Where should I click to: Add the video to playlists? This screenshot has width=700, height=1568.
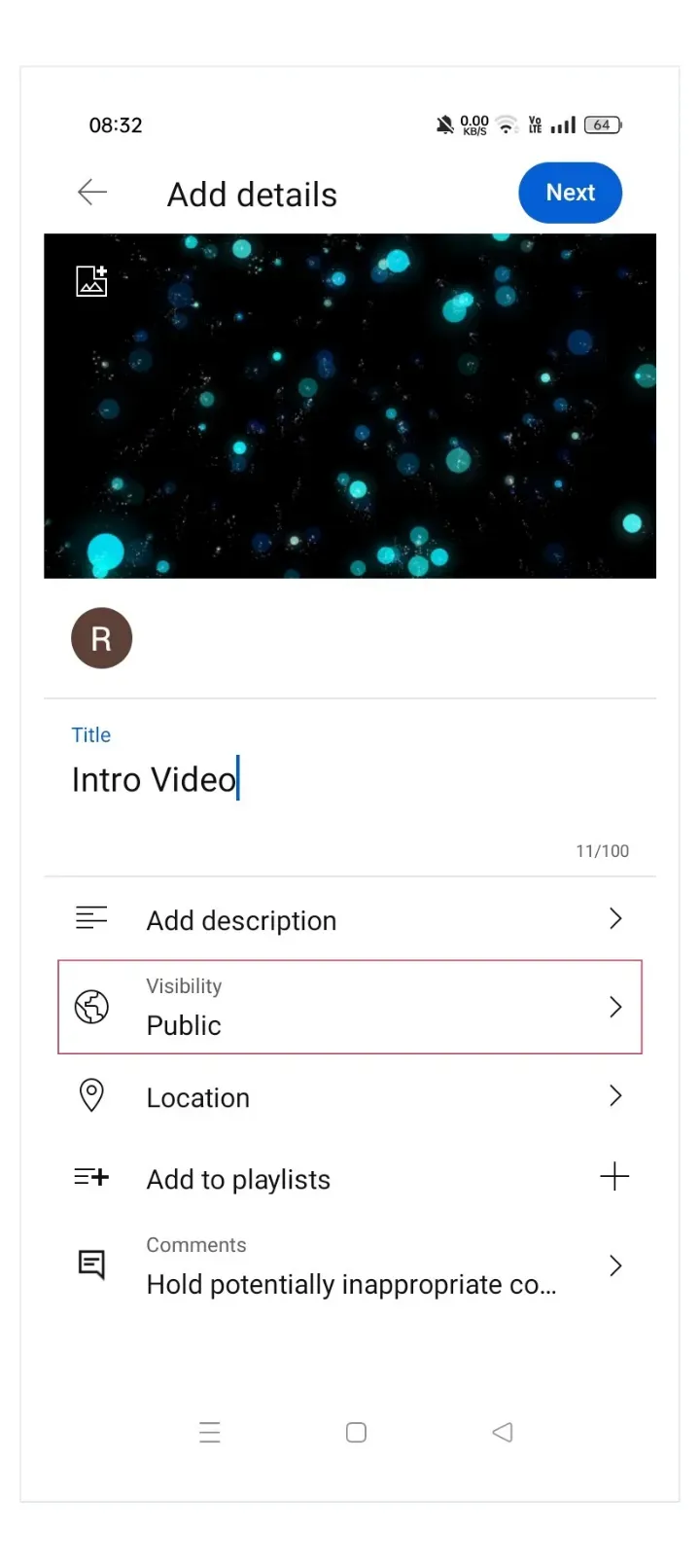(350, 1179)
